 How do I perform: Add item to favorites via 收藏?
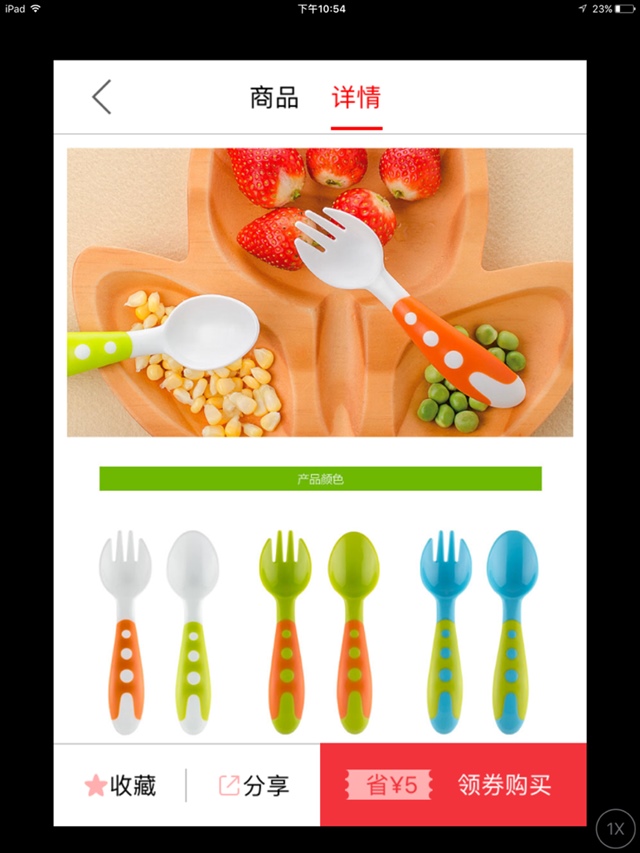tap(120, 786)
